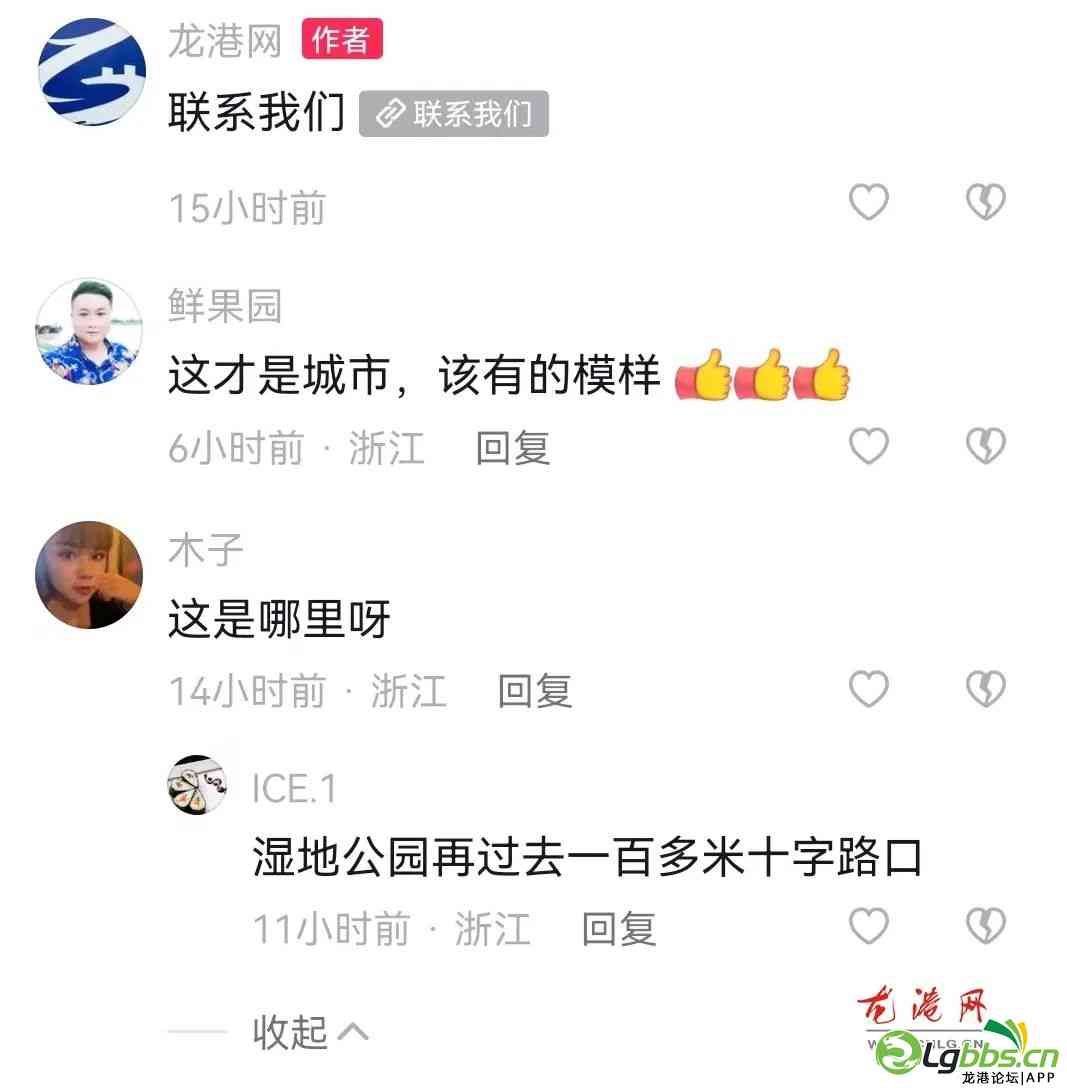Dislike 鲜果园's comment
The image size is (1067, 1092).
(985, 446)
